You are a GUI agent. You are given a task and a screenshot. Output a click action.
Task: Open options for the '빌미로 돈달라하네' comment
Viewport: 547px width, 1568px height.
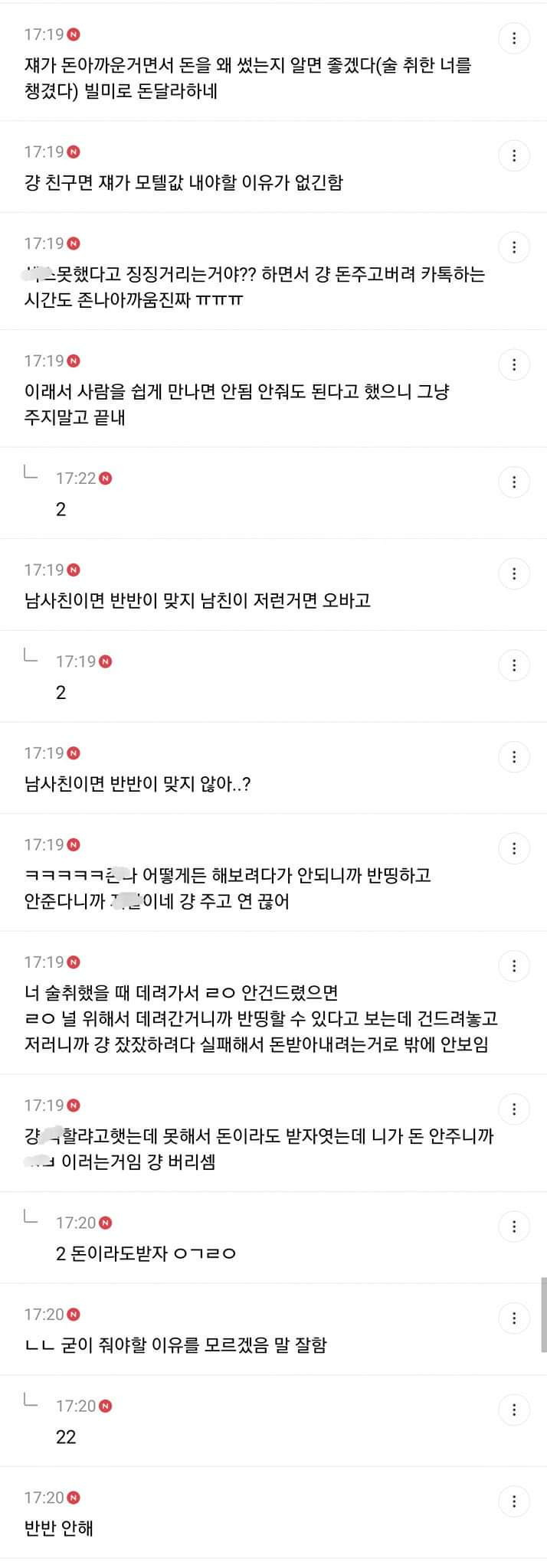514,38
